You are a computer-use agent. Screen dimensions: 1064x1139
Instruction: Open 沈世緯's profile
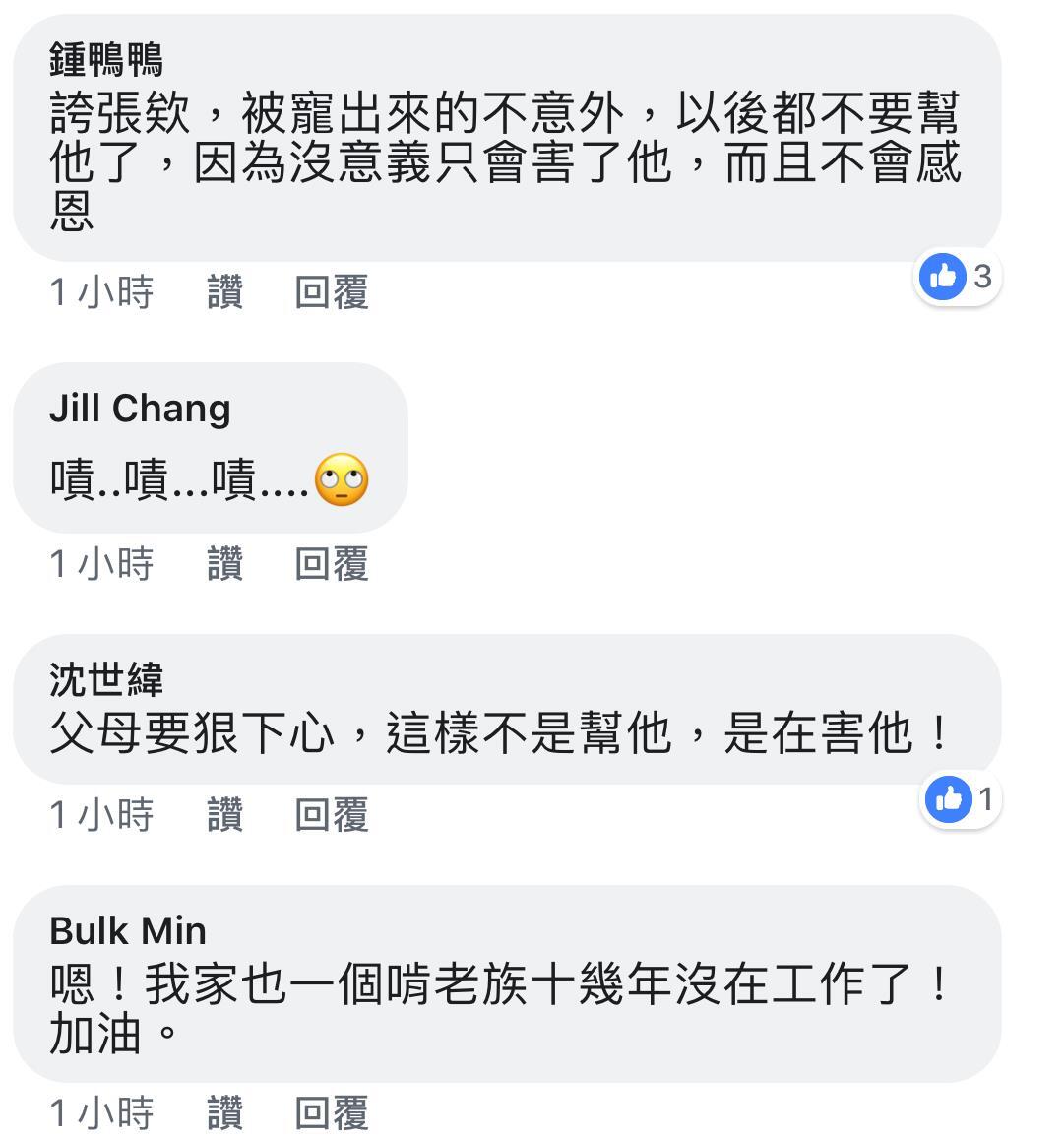(105, 679)
